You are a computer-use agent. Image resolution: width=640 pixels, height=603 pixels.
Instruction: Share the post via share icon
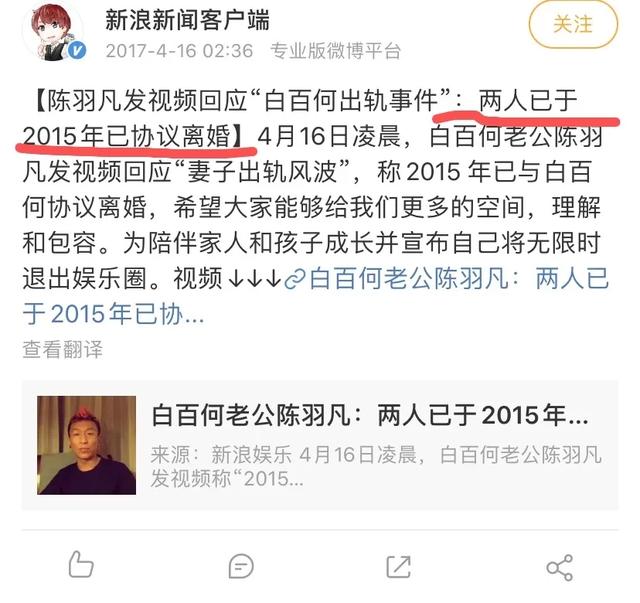coord(559,566)
